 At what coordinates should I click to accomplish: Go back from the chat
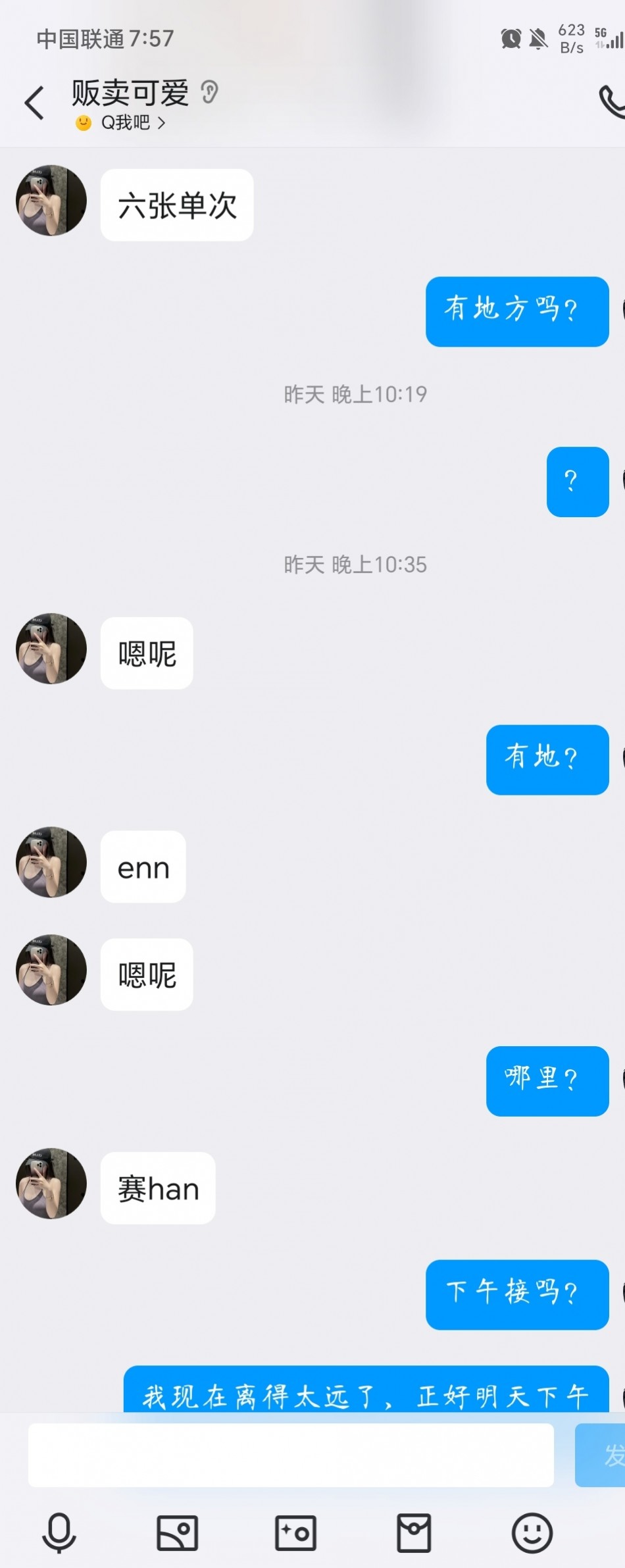click(34, 103)
